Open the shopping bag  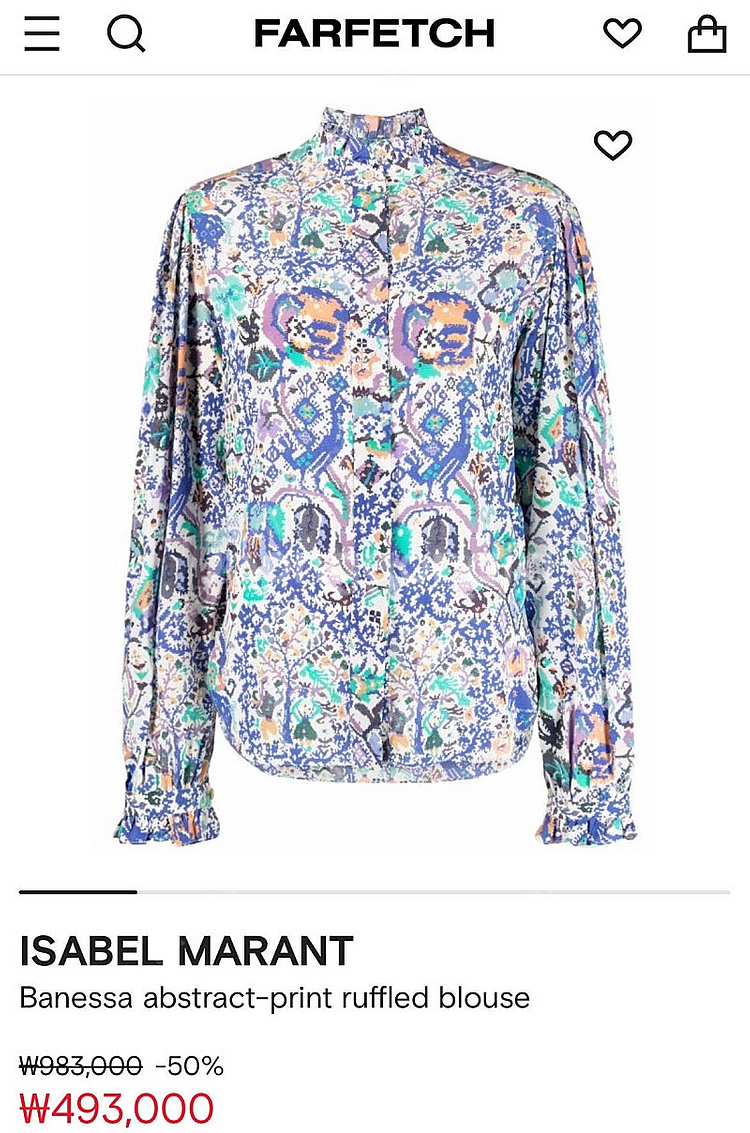tap(706, 35)
